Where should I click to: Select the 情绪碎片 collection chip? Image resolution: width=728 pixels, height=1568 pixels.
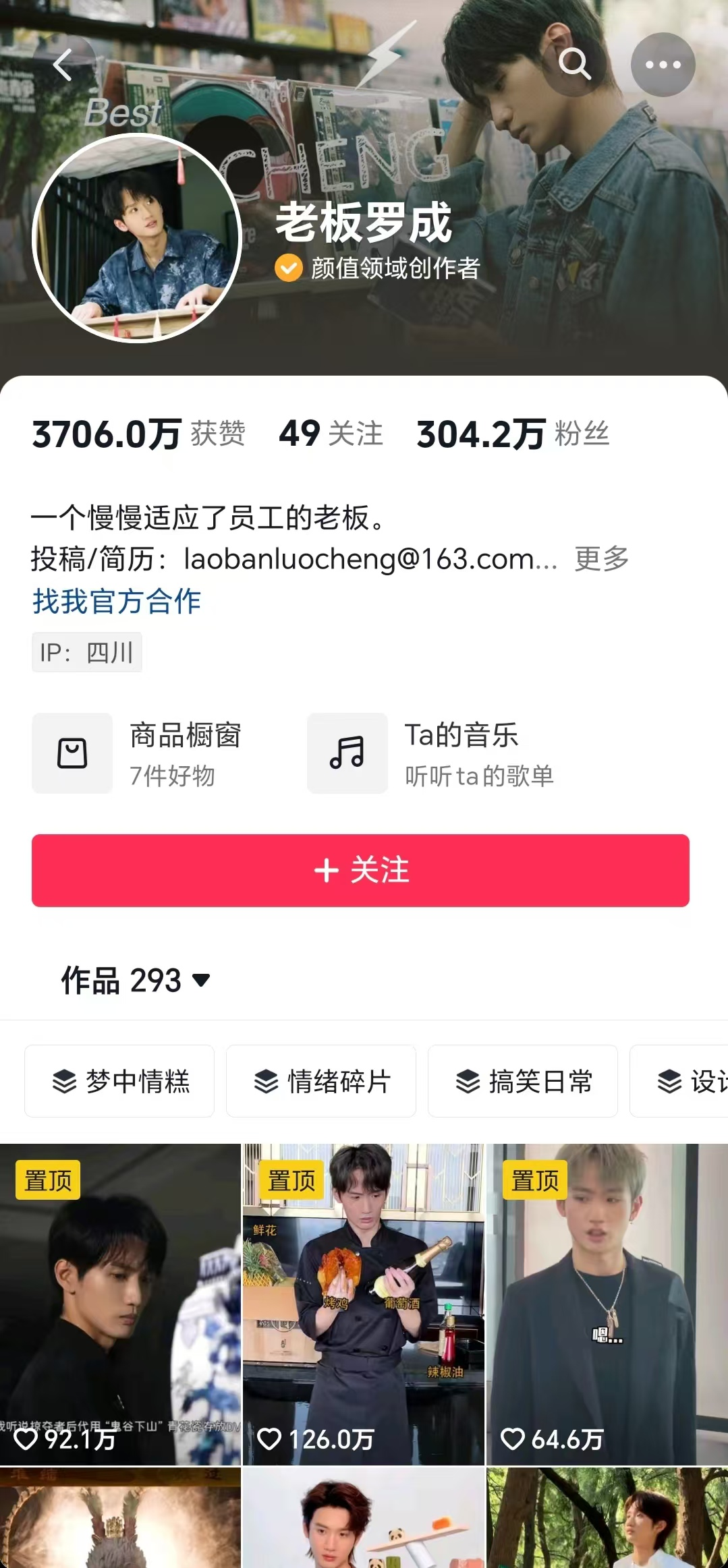[321, 1081]
